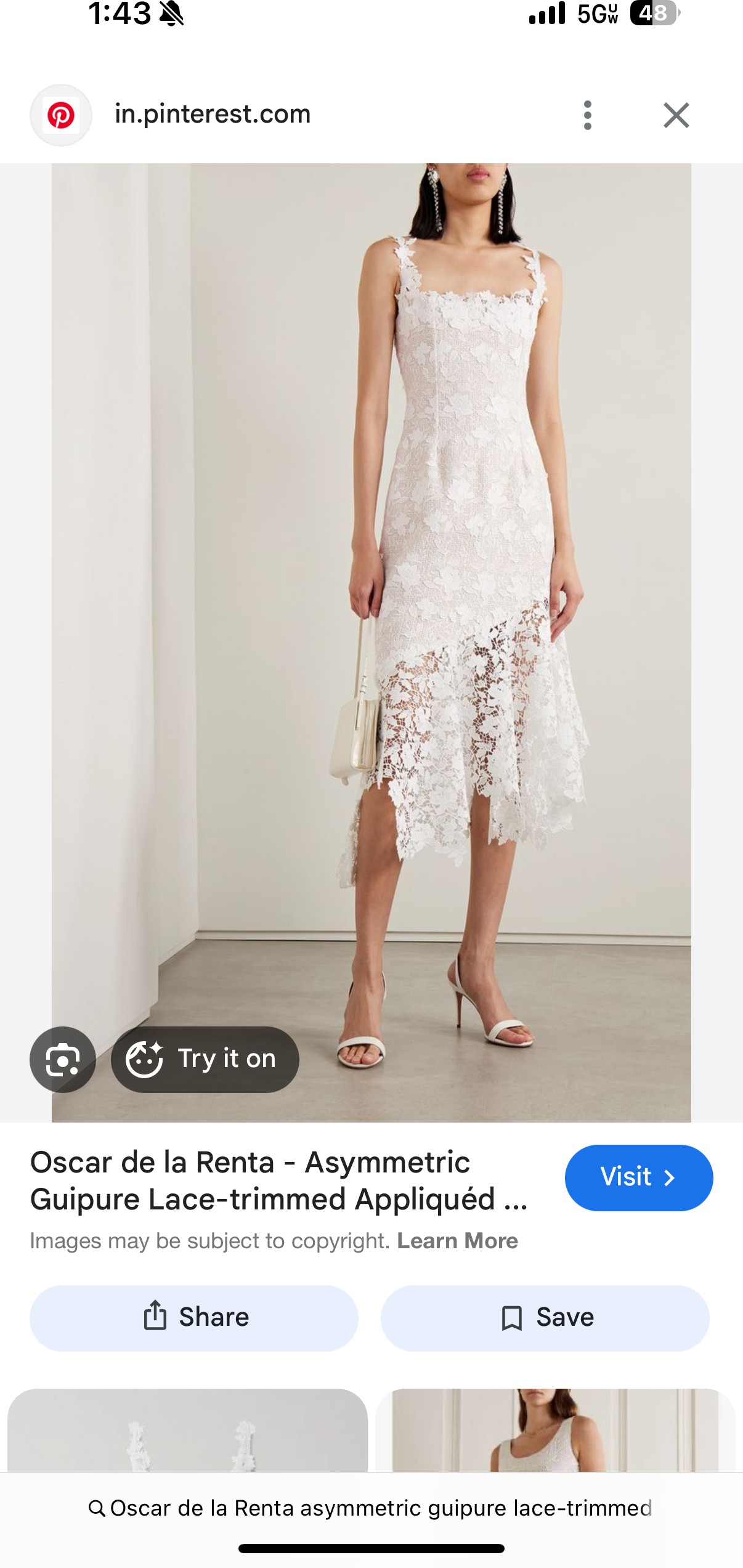Open the related white top image

click(554, 1431)
